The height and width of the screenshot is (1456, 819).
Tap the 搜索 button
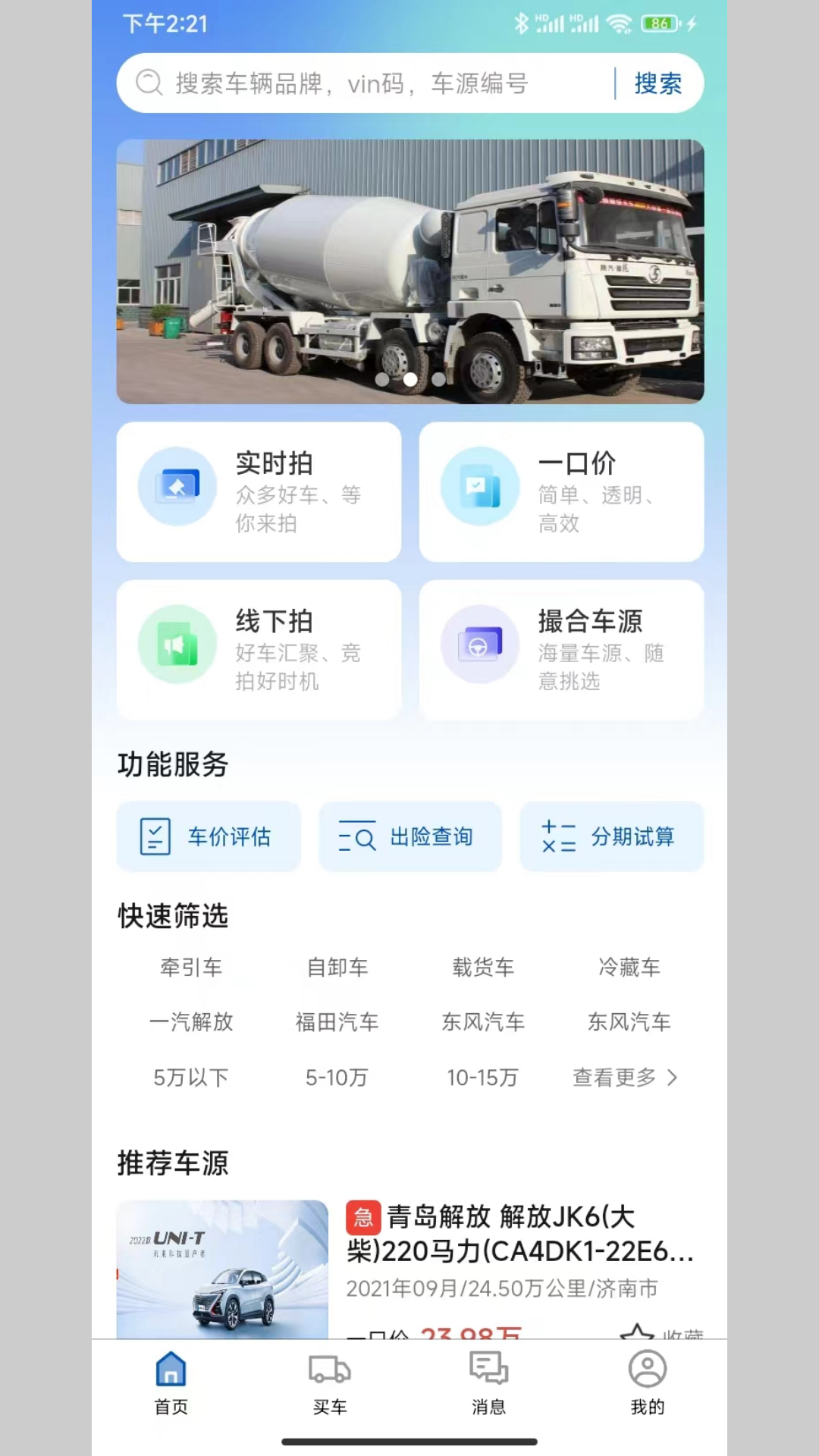tap(657, 83)
